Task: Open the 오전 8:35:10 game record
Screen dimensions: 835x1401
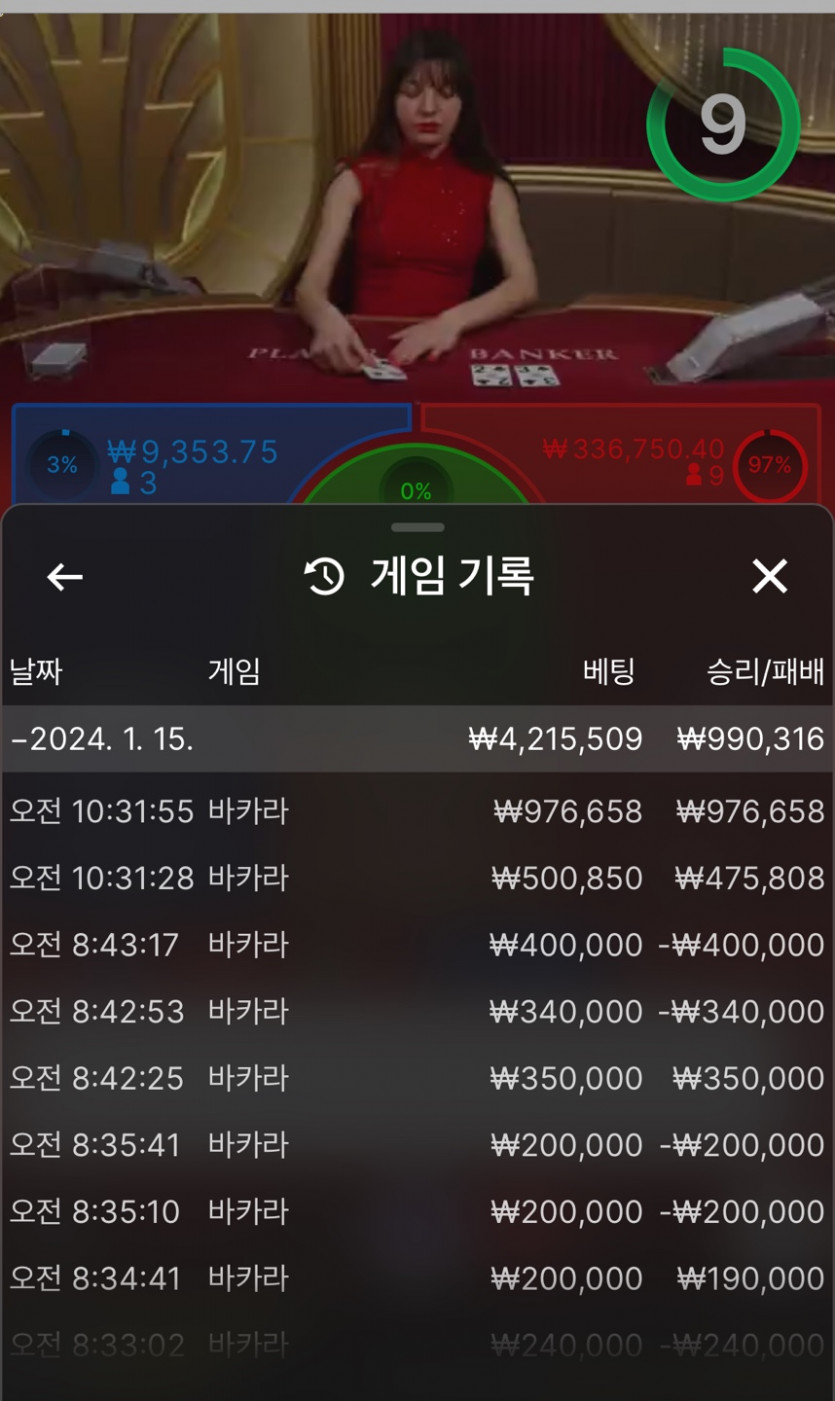Action: (x=417, y=1212)
